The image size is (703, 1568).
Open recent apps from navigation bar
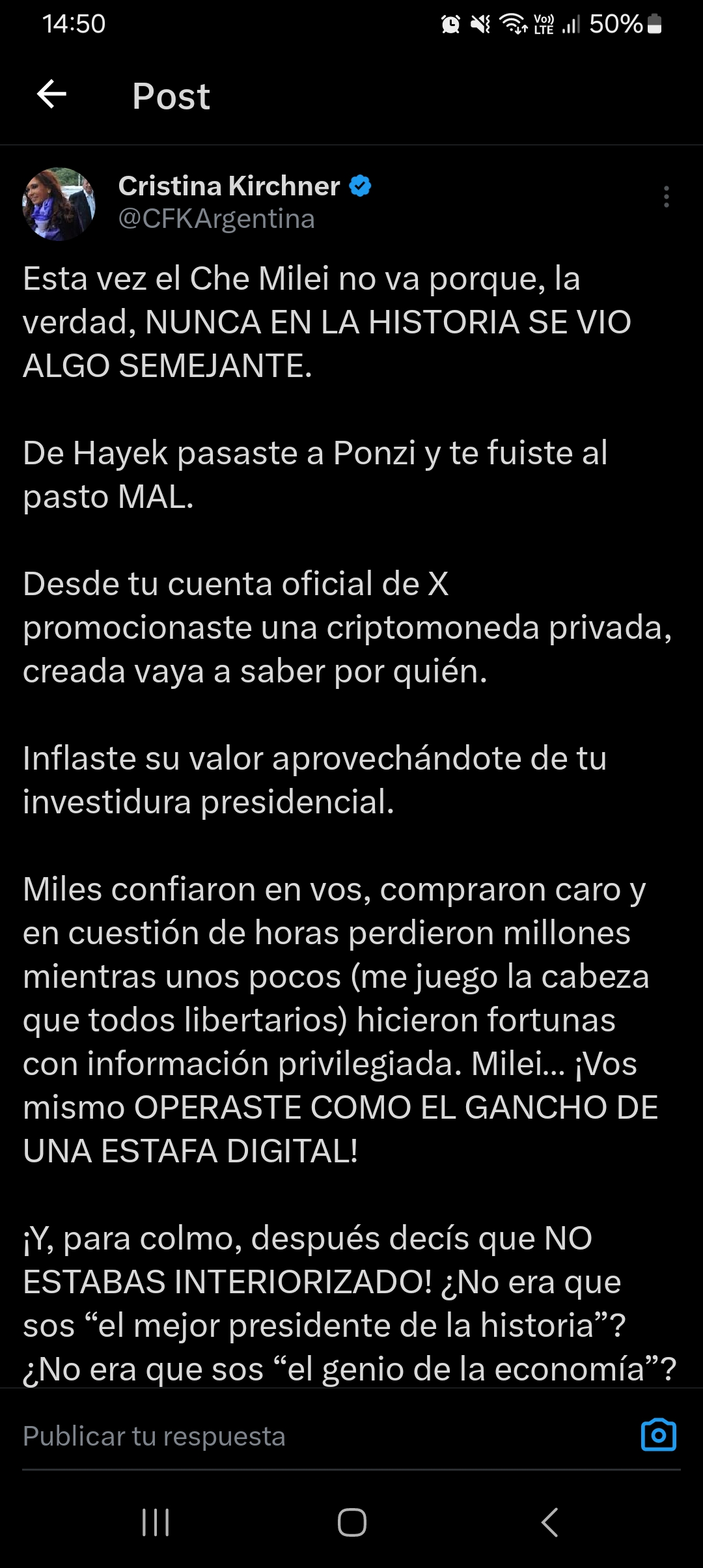click(x=156, y=1522)
